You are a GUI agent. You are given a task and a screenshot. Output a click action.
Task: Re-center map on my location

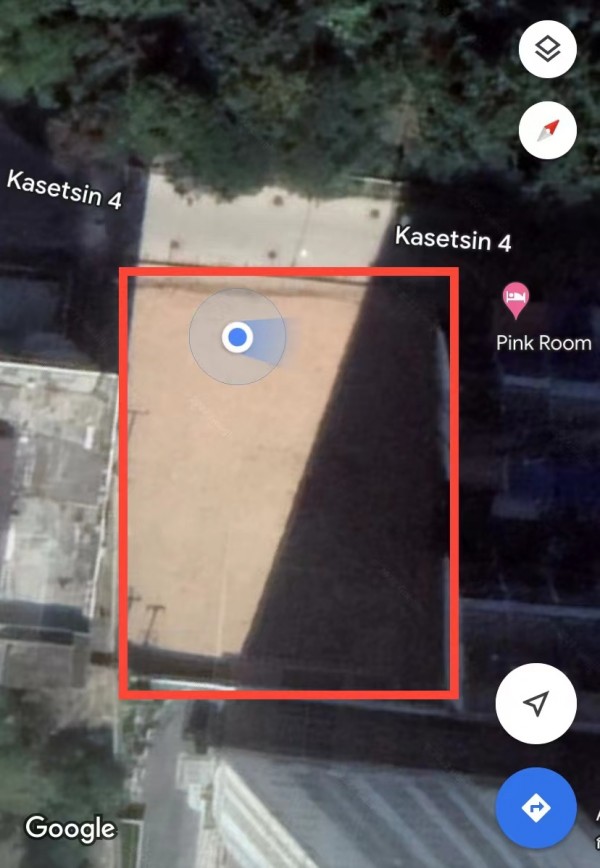536,703
